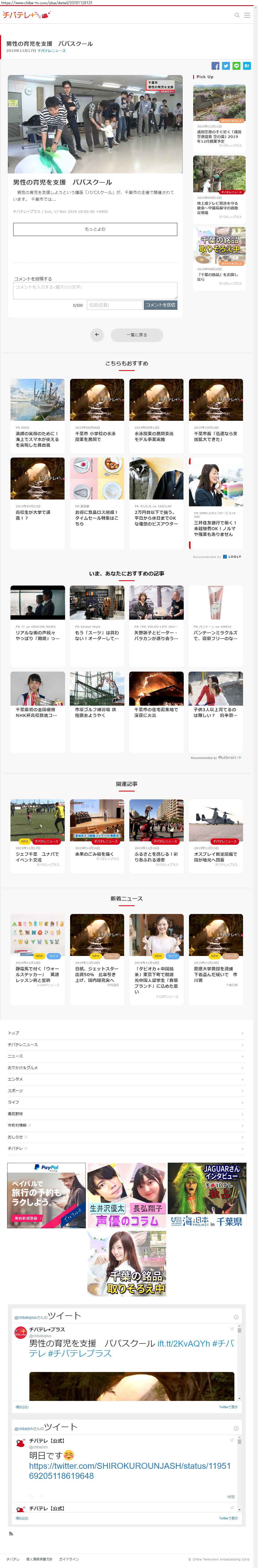Open 個人情報保護方針 footer link
Screen dimensions: 258x1568
(40, 1559)
